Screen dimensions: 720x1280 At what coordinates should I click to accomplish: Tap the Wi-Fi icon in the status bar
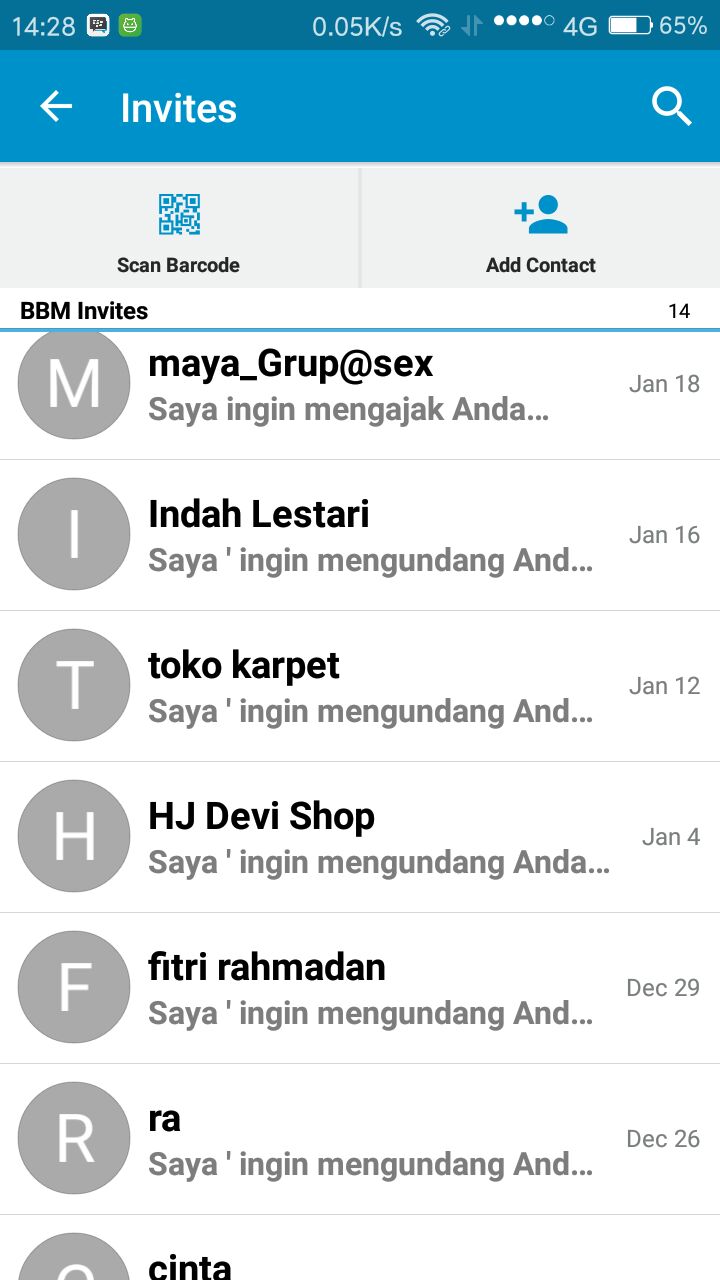click(432, 25)
